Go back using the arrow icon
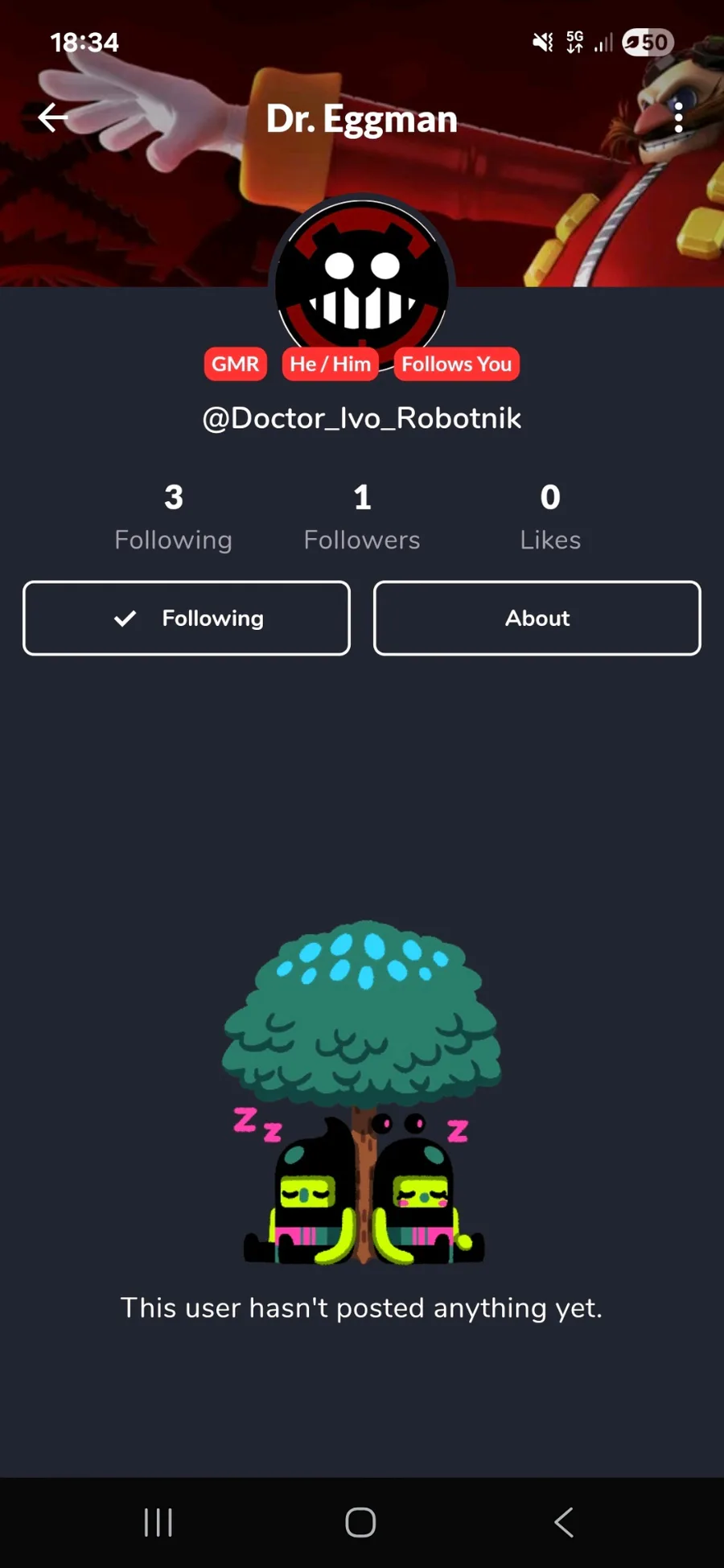Screen dimensions: 724x1568 pyautogui.click(x=53, y=117)
